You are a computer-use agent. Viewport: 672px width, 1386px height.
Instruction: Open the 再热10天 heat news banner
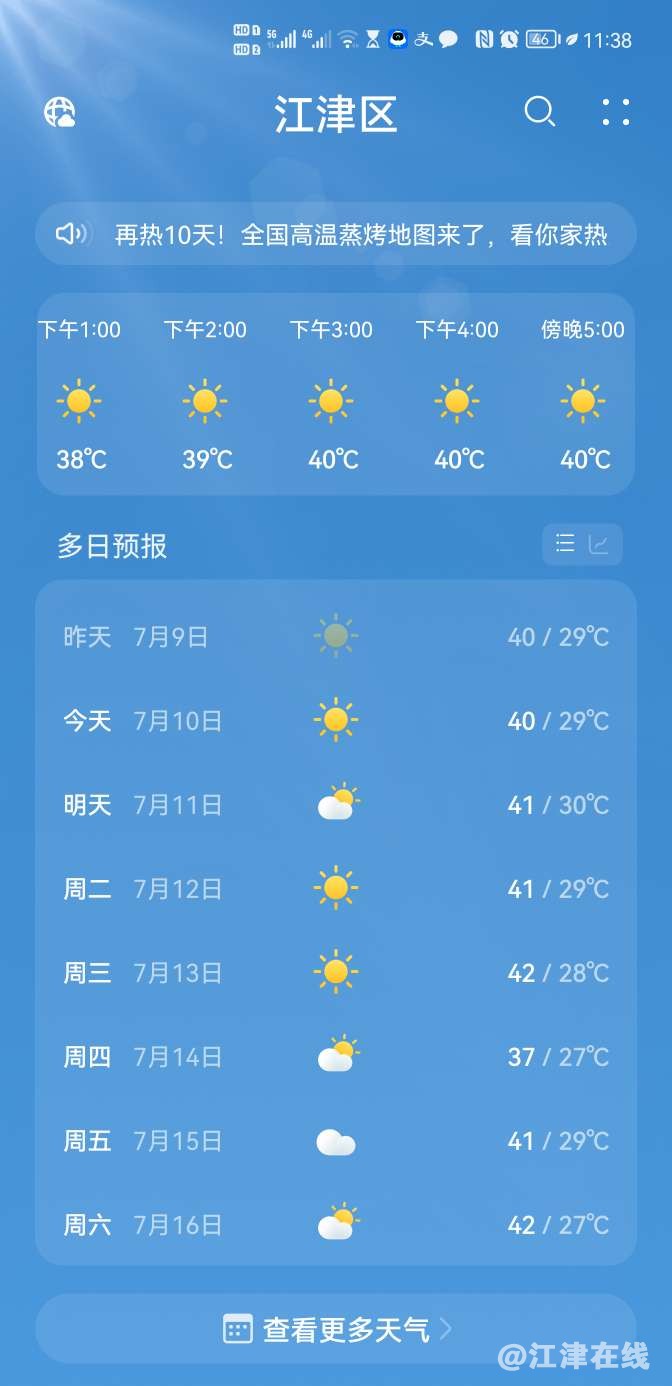click(x=336, y=235)
